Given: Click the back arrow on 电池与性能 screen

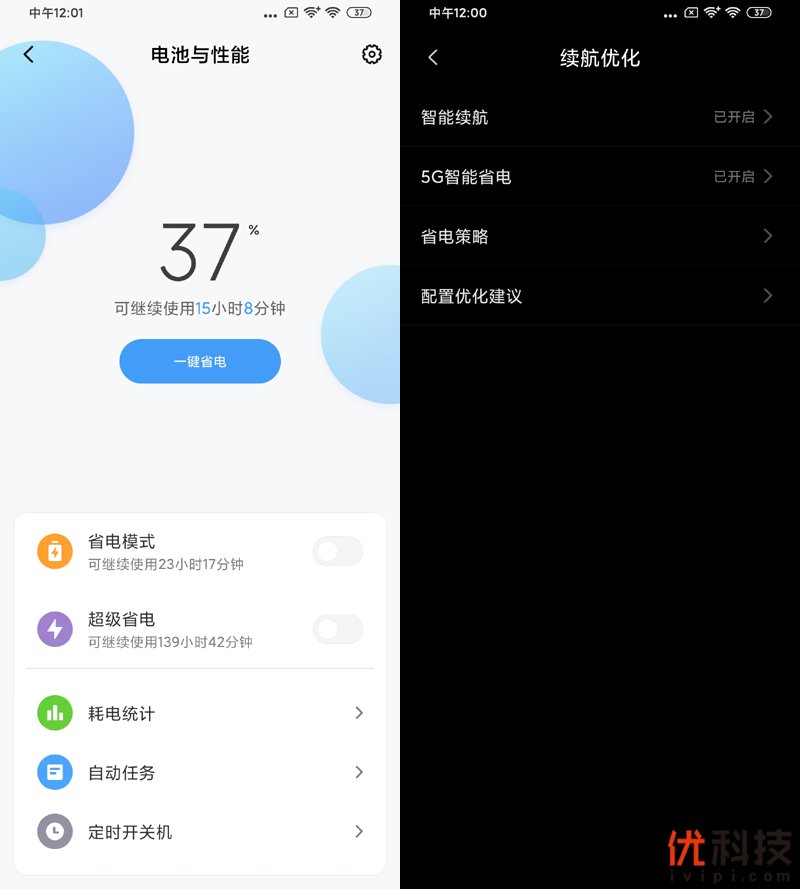Looking at the screenshot, I should (28, 55).
